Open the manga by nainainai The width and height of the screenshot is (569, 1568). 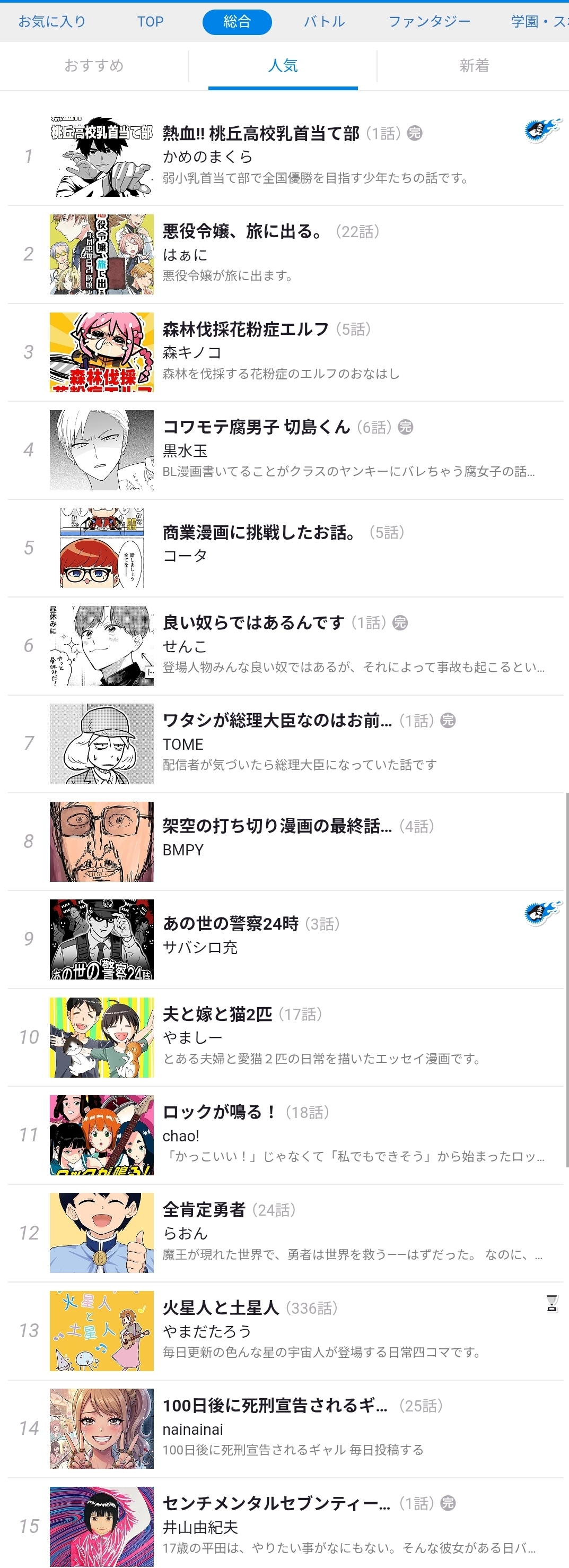point(275,1406)
